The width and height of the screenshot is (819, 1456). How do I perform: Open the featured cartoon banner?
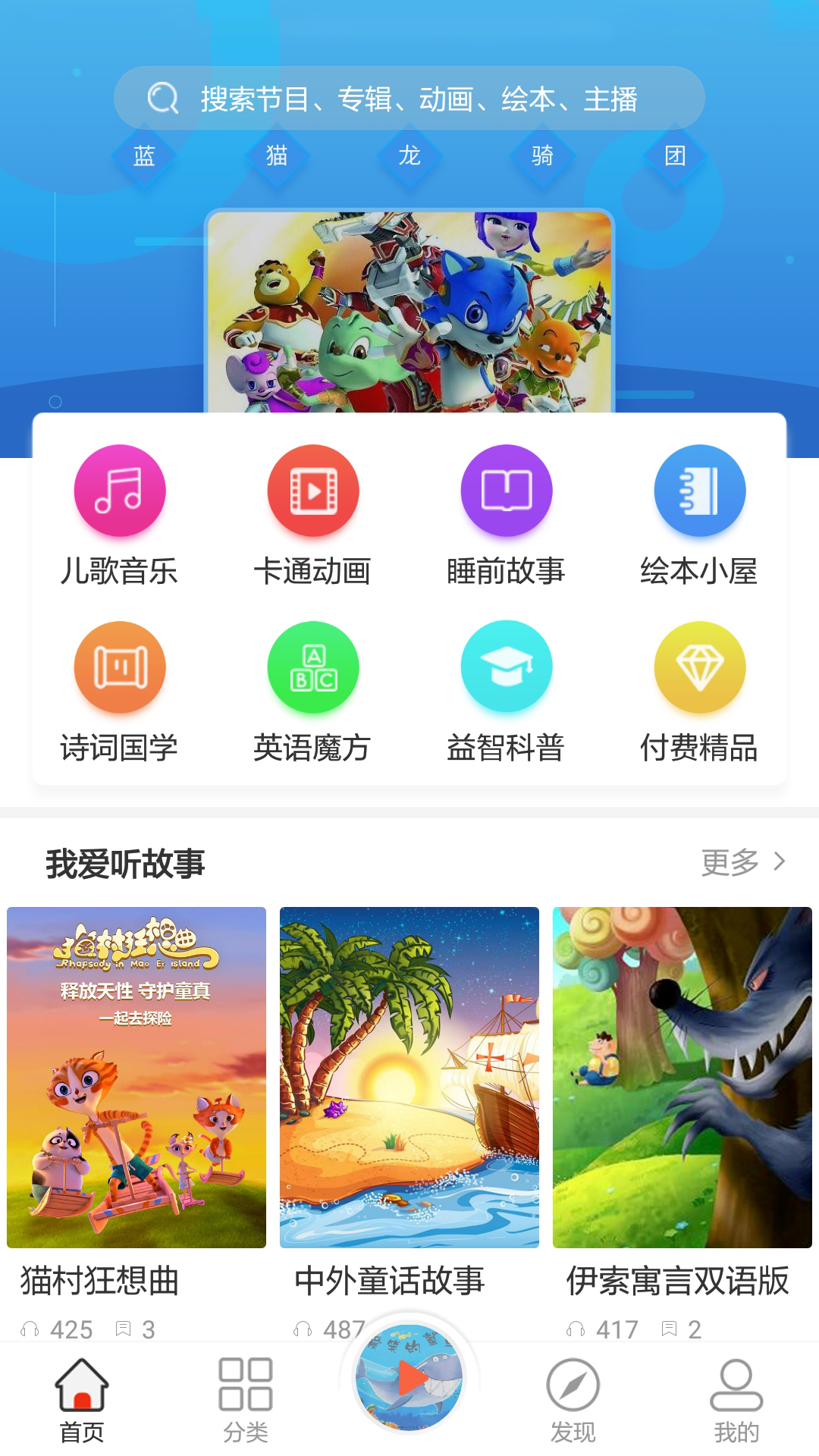pos(409,312)
